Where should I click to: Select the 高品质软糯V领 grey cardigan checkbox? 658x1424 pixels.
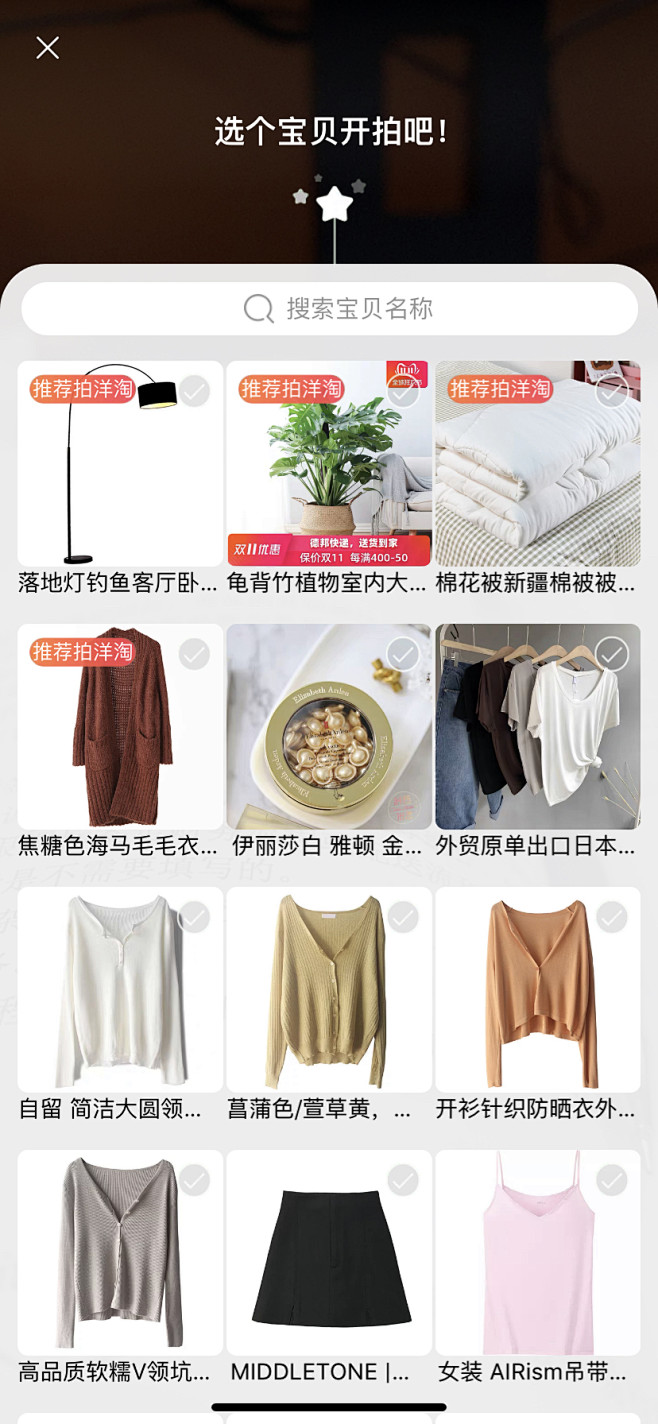coord(194,1180)
